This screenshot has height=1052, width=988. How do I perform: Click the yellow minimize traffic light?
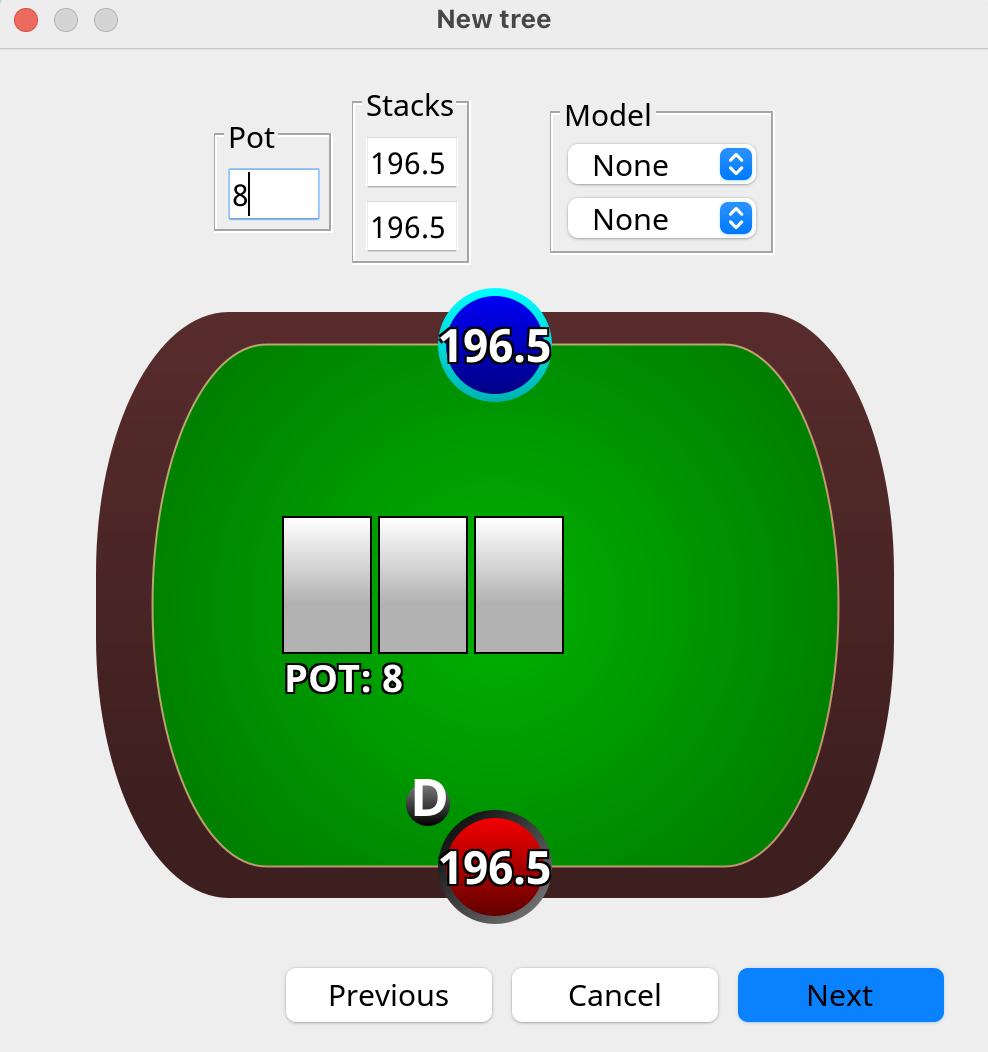pyautogui.click(x=65, y=19)
